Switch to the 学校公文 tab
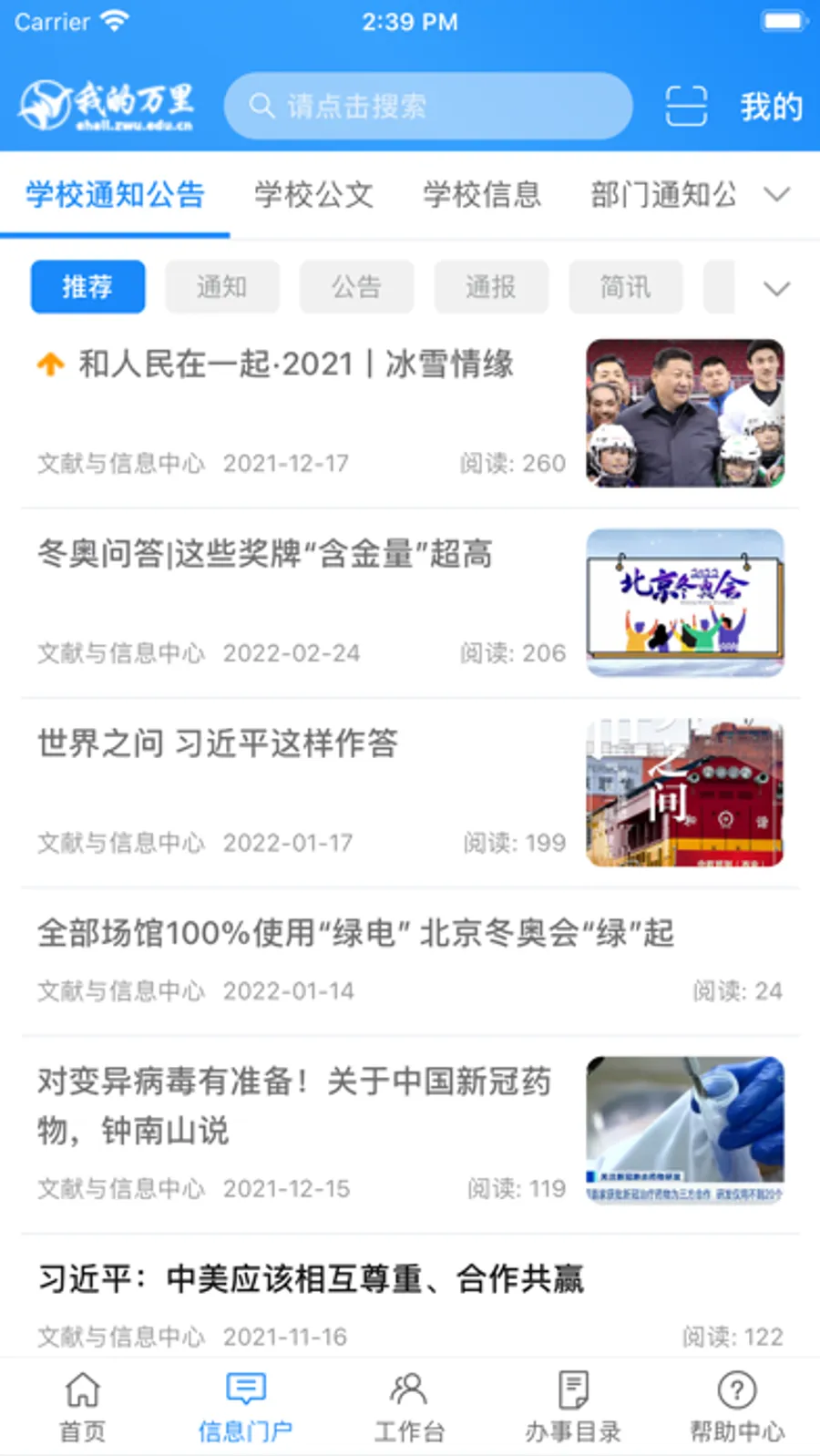820x1456 pixels. (313, 194)
